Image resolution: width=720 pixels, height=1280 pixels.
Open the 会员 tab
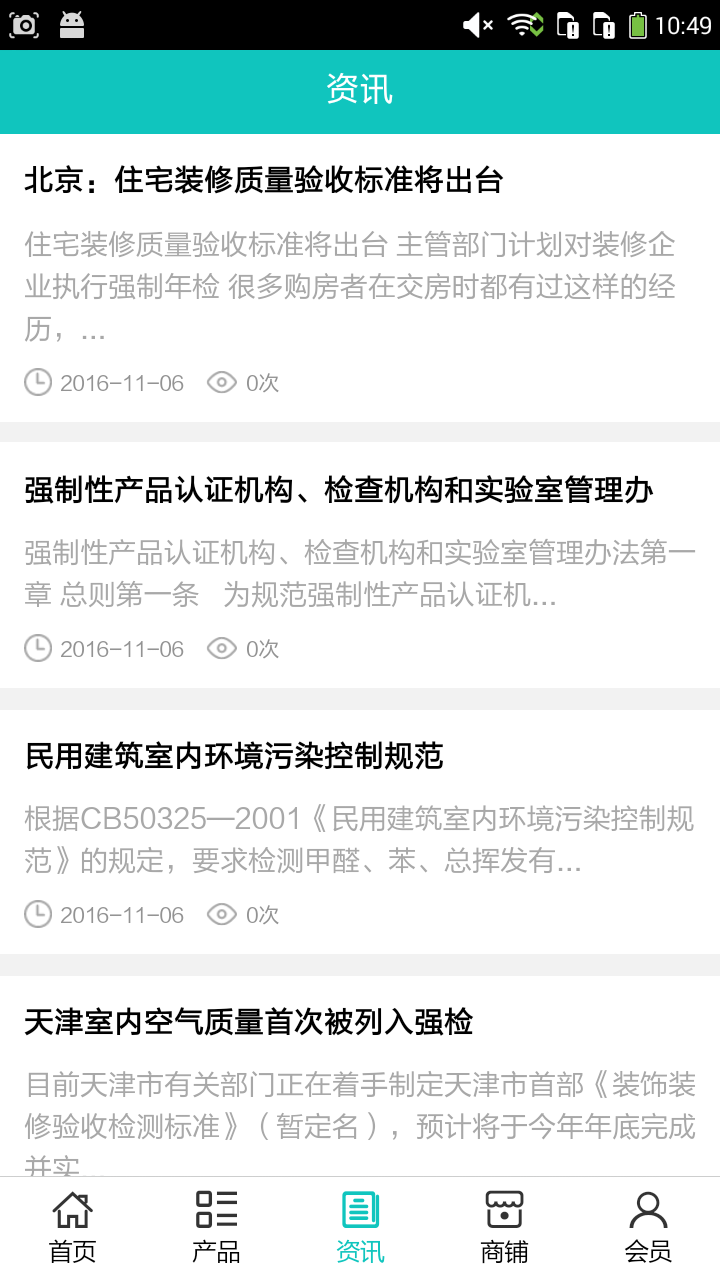(648, 1227)
